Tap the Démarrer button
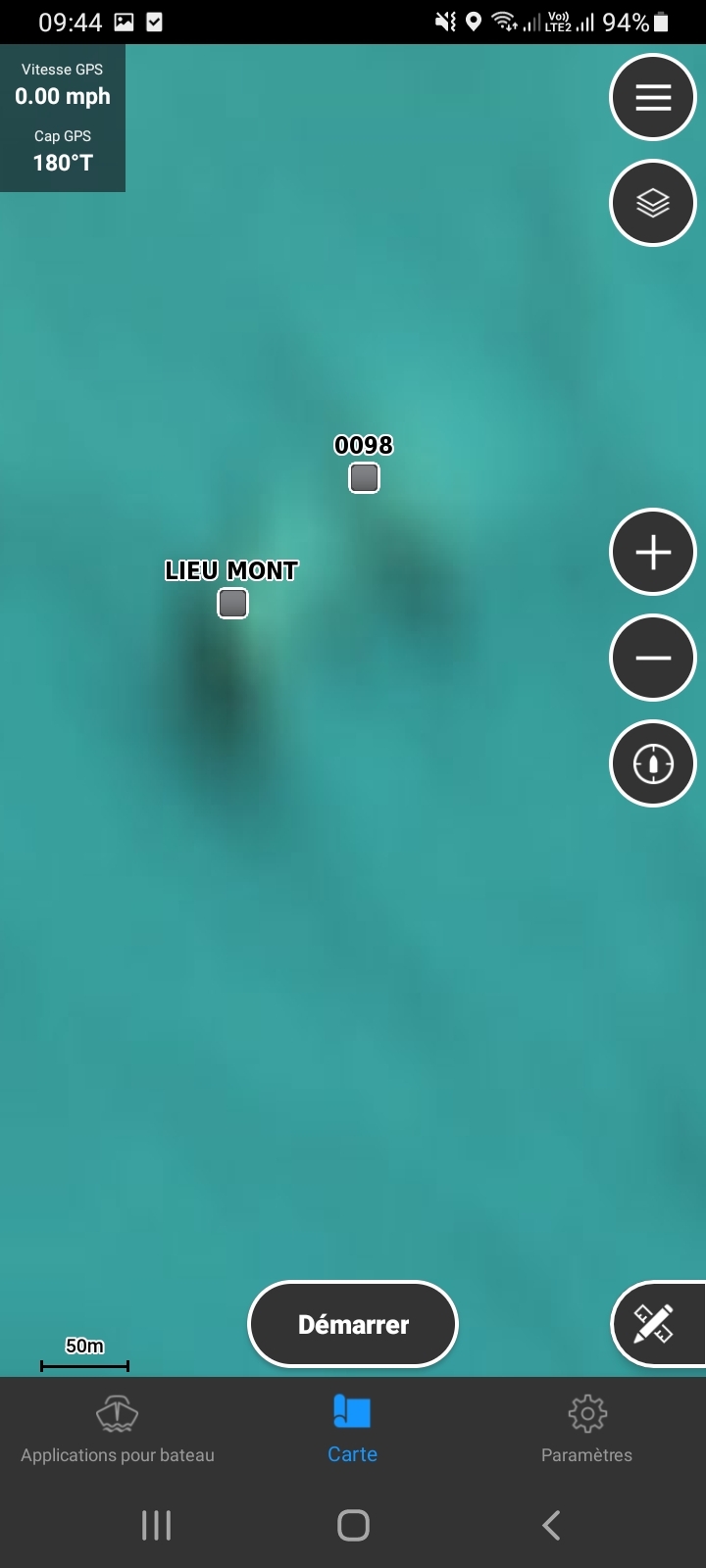The height and width of the screenshot is (1568, 706). click(353, 1324)
